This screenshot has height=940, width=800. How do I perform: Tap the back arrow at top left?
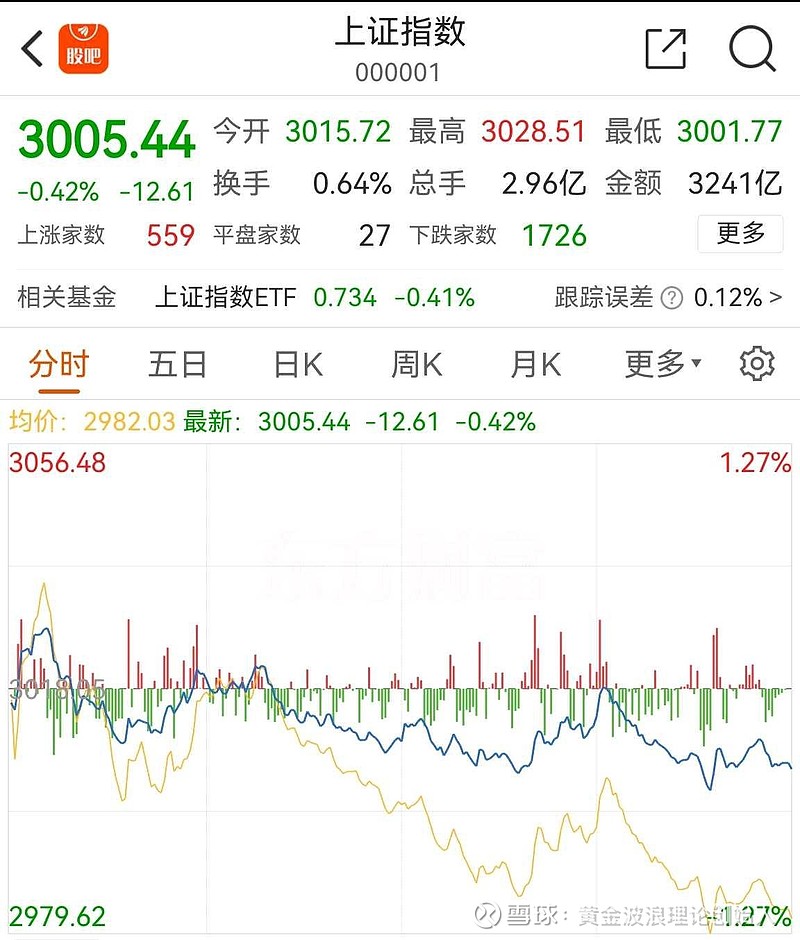pyautogui.click(x=30, y=47)
